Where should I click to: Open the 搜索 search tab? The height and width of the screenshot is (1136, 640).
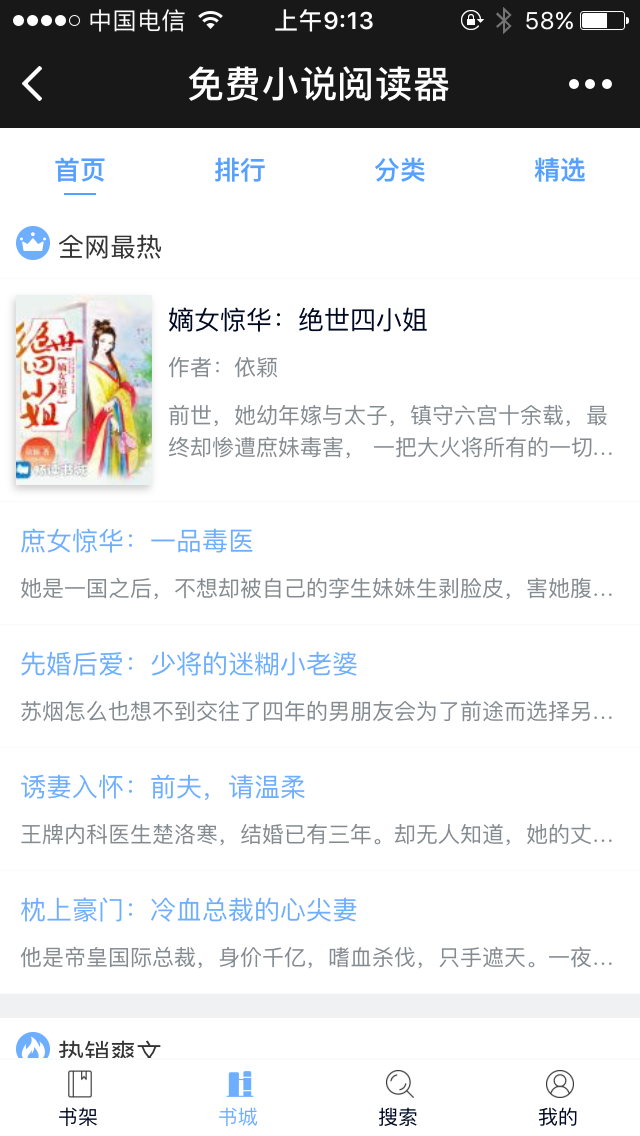pyautogui.click(x=399, y=1097)
